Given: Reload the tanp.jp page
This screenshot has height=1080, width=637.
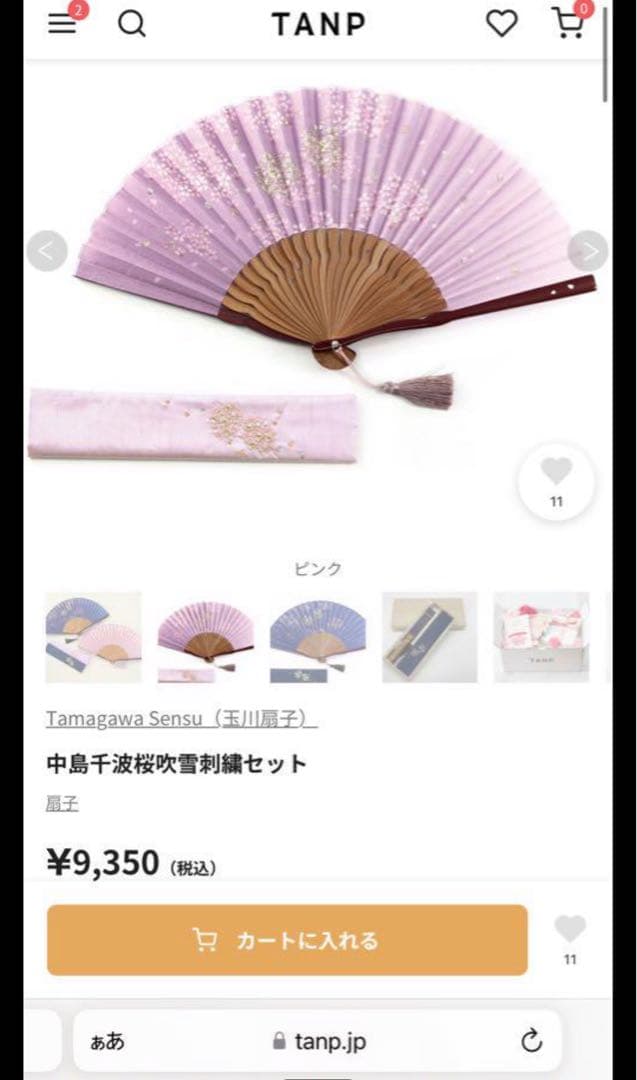Looking at the screenshot, I should (x=532, y=1041).
